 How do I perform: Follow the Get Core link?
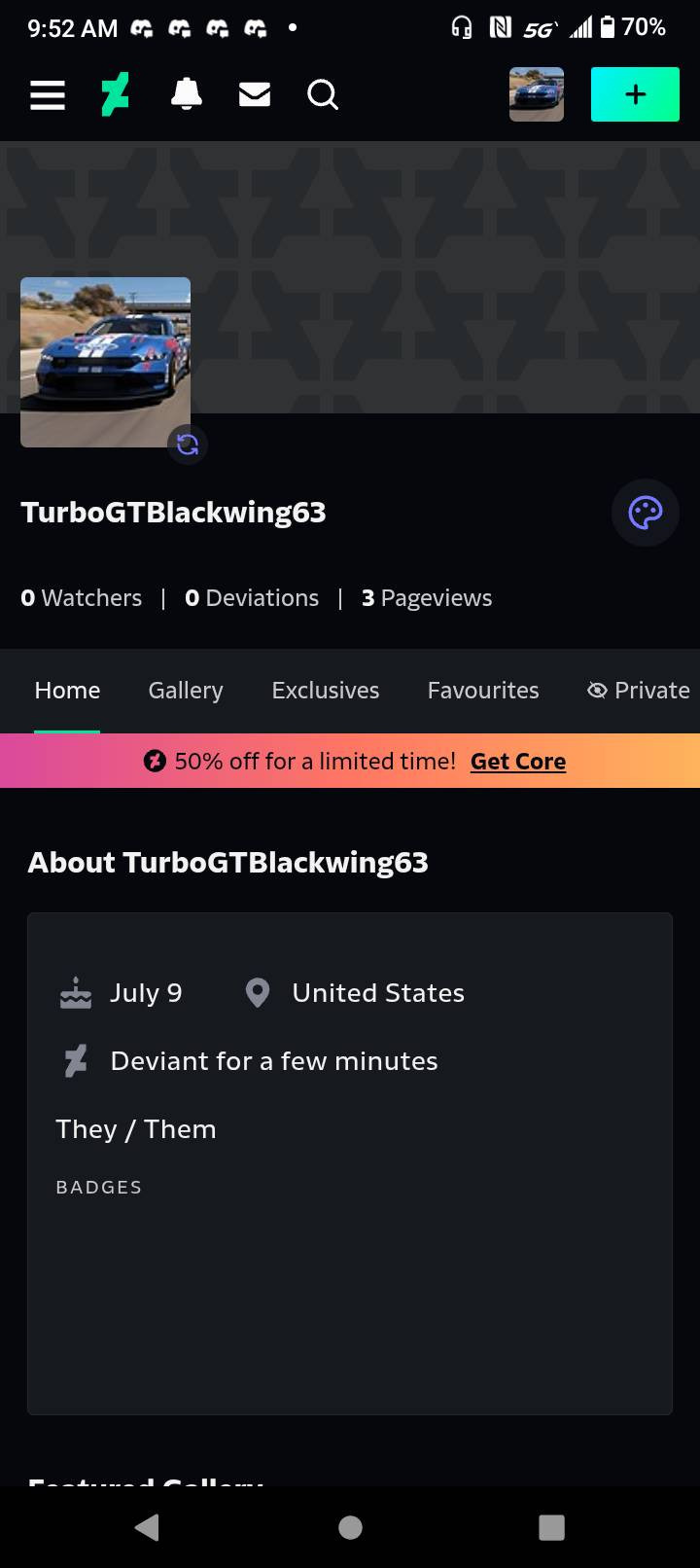tap(518, 762)
